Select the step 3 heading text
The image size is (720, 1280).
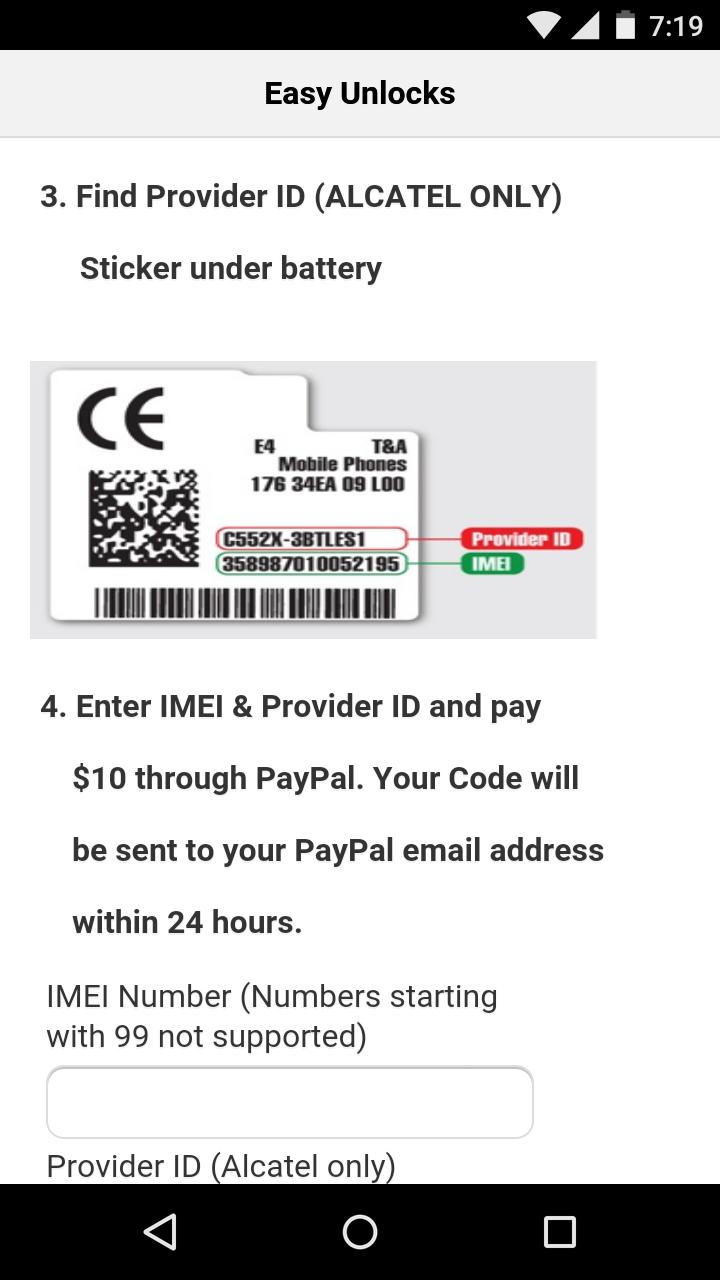(300, 196)
